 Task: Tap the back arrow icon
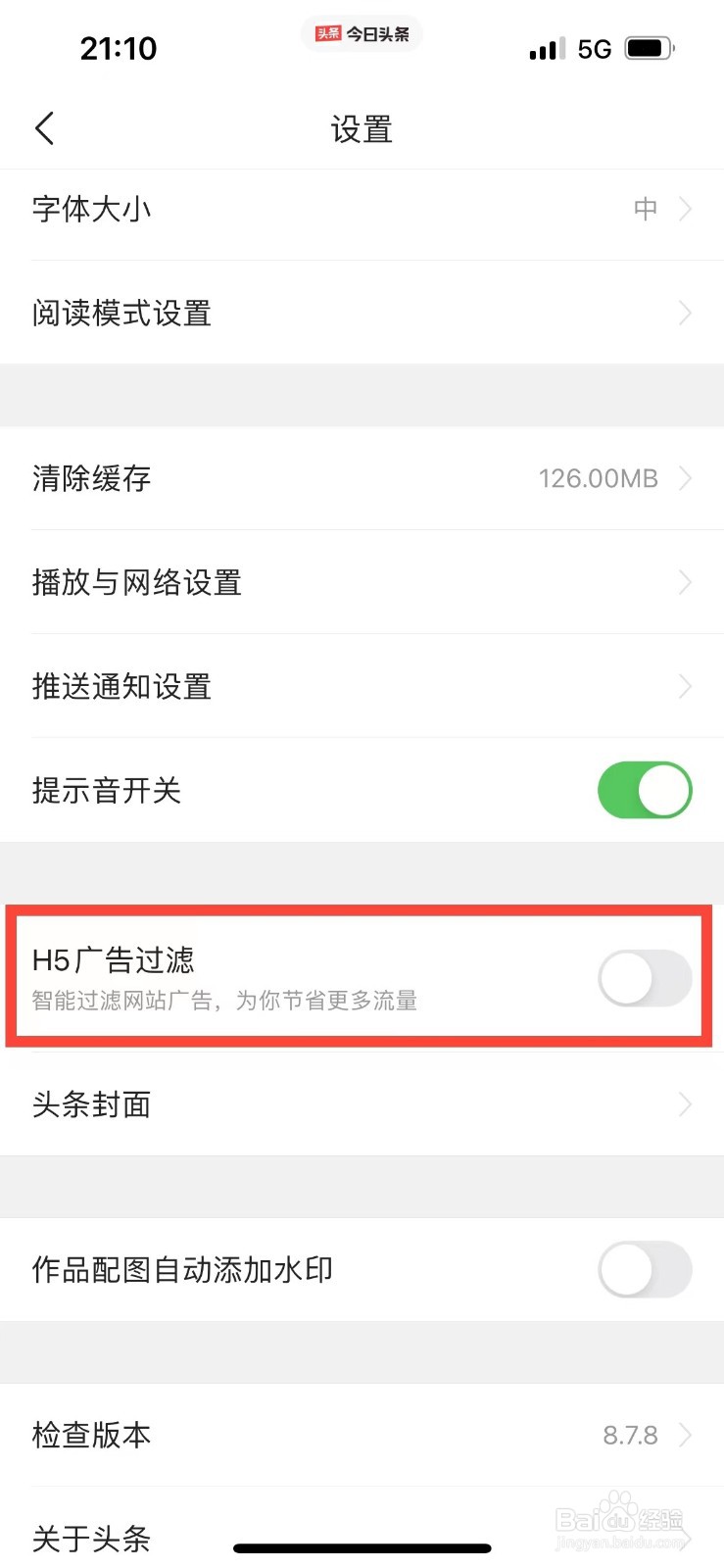(43, 127)
